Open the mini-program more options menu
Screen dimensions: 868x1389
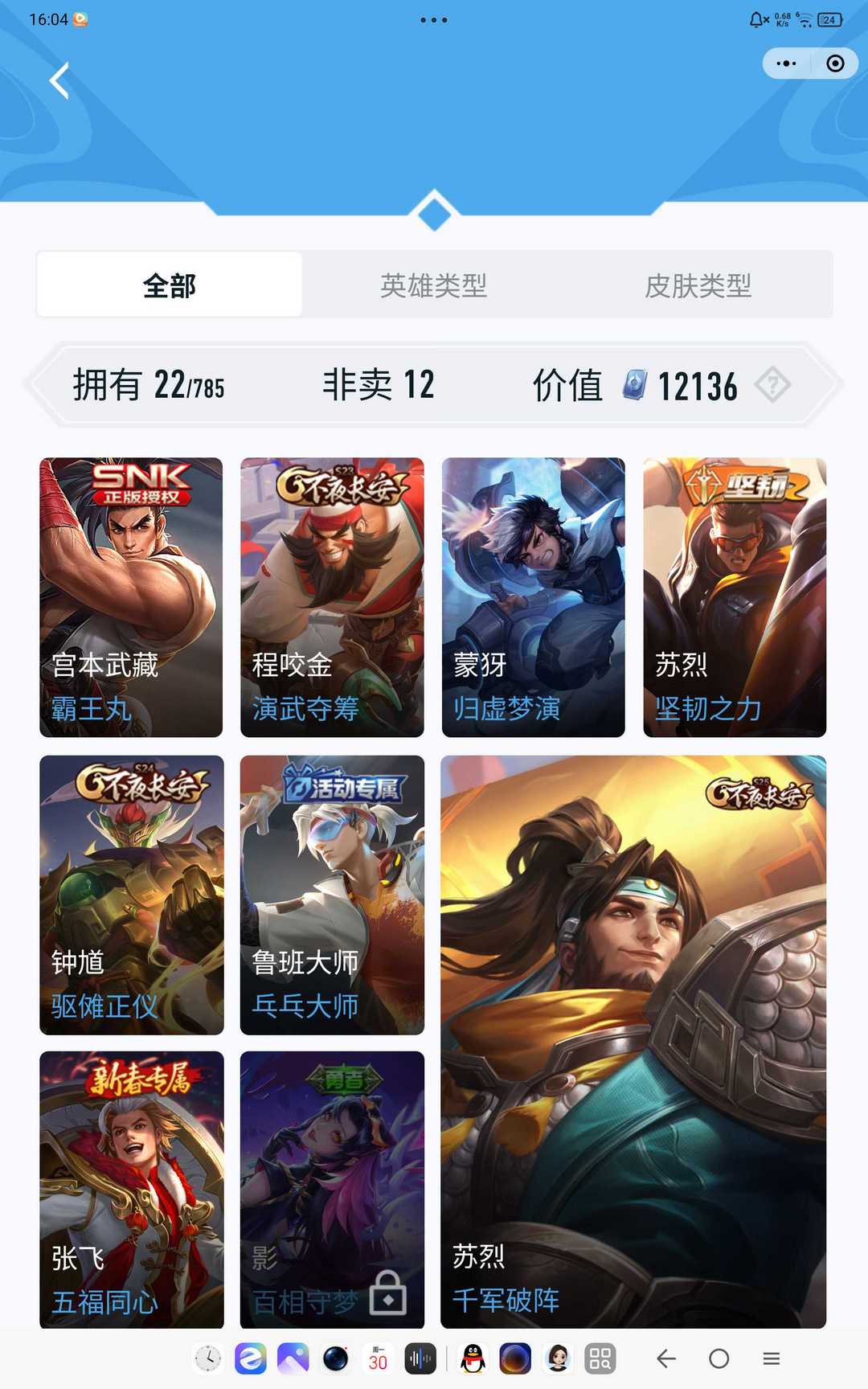tap(785, 64)
